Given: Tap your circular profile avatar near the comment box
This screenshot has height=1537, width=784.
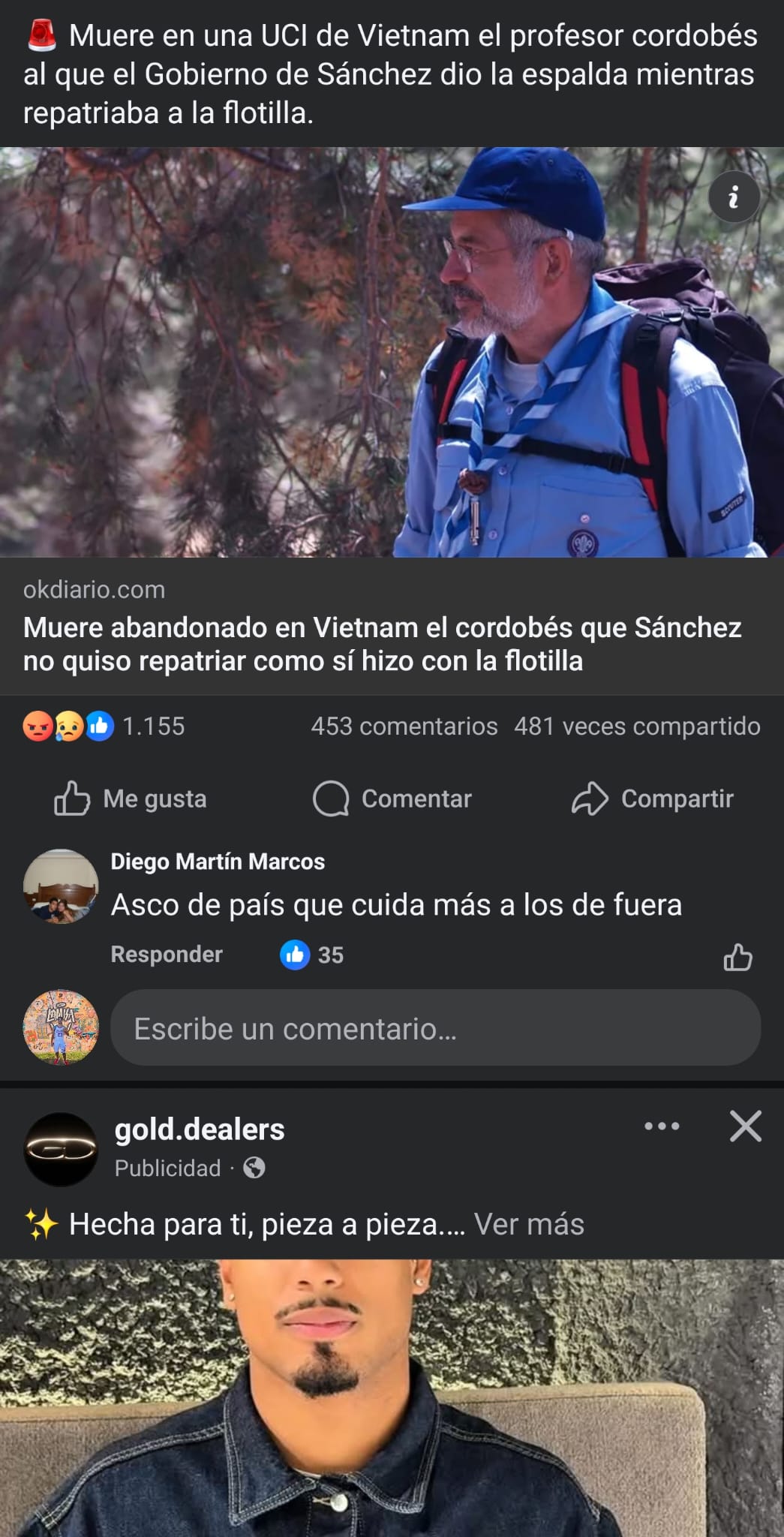Looking at the screenshot, I should click(x=60, y=1028).
